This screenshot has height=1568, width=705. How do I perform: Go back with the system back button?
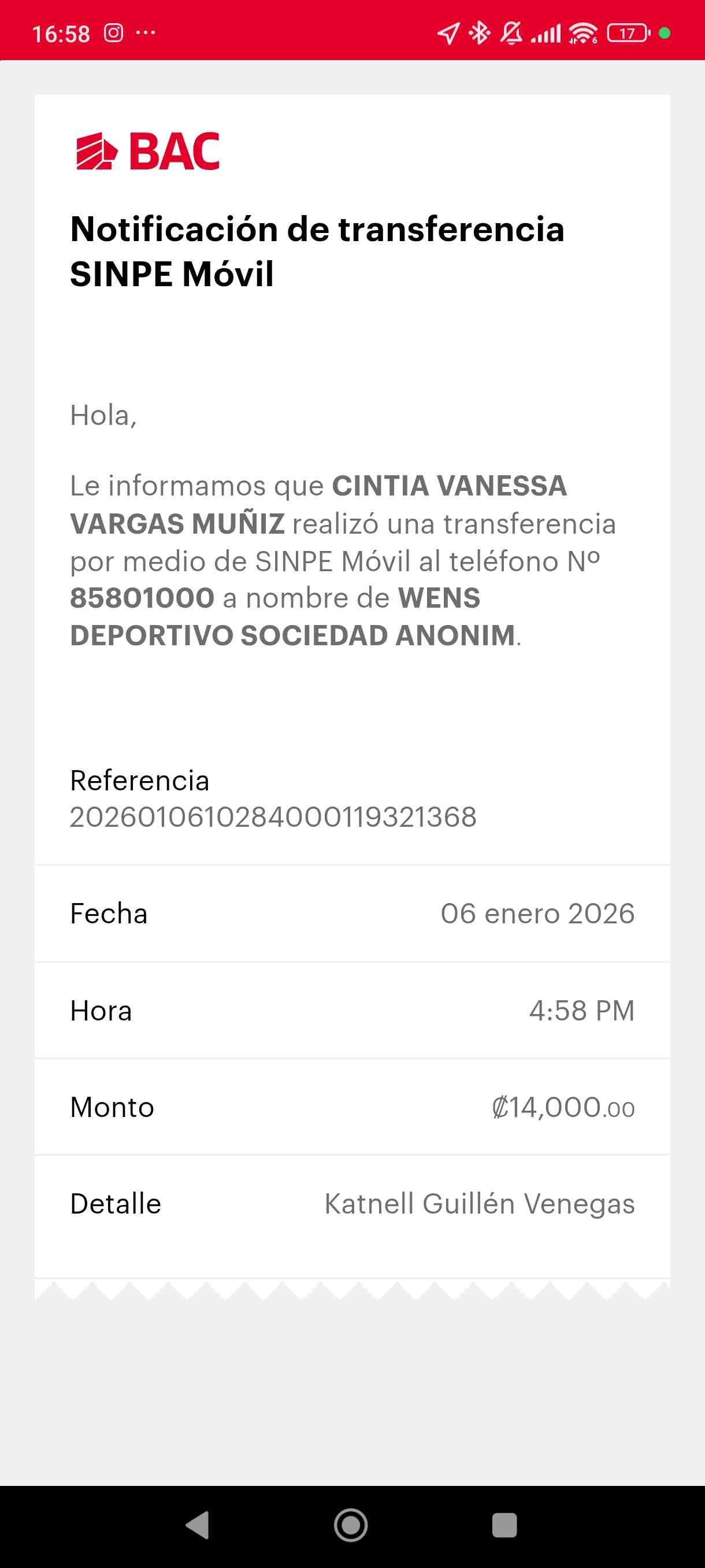click(x=198, y=1525)
